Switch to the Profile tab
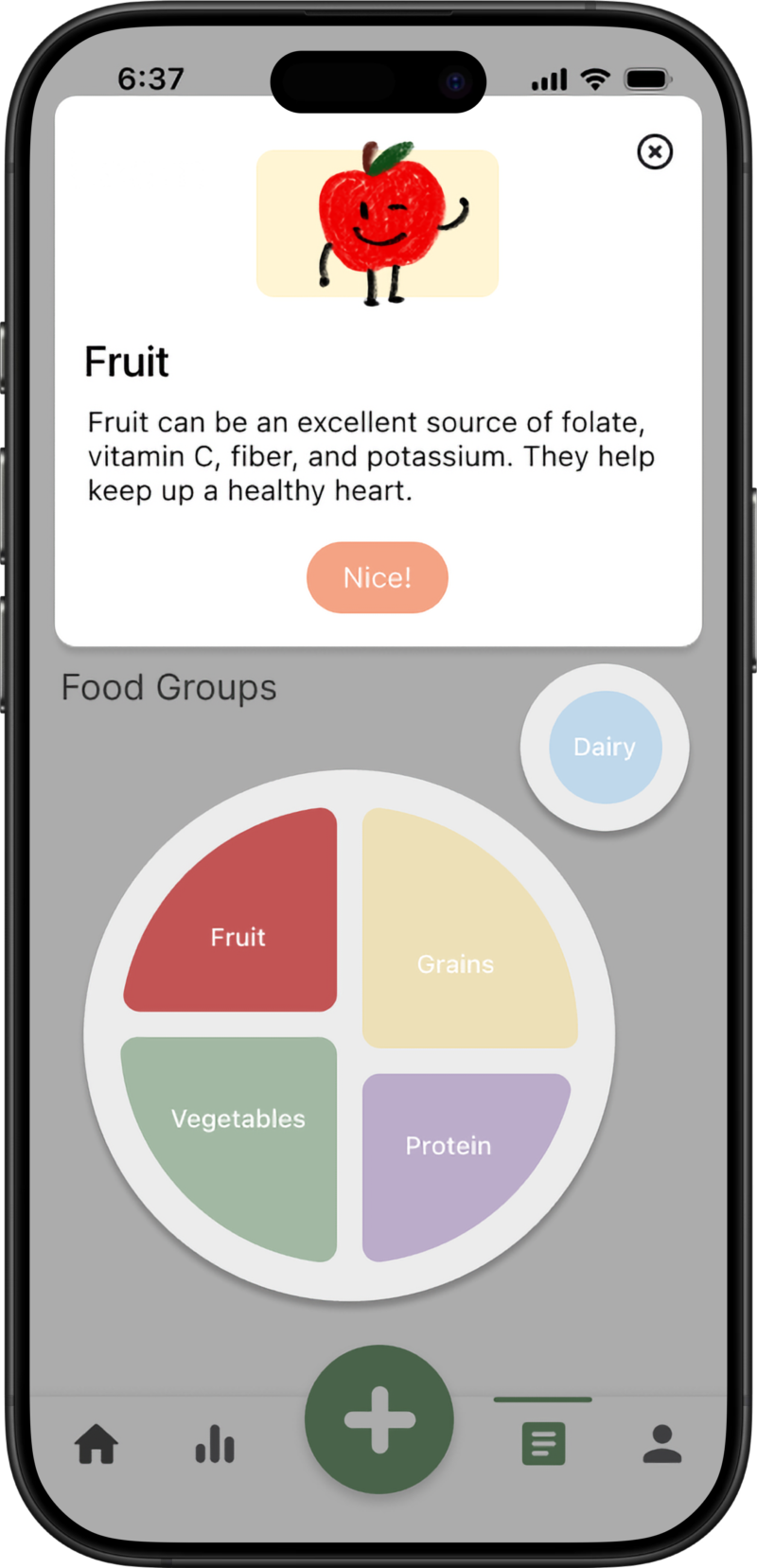 click(662, 1444)
